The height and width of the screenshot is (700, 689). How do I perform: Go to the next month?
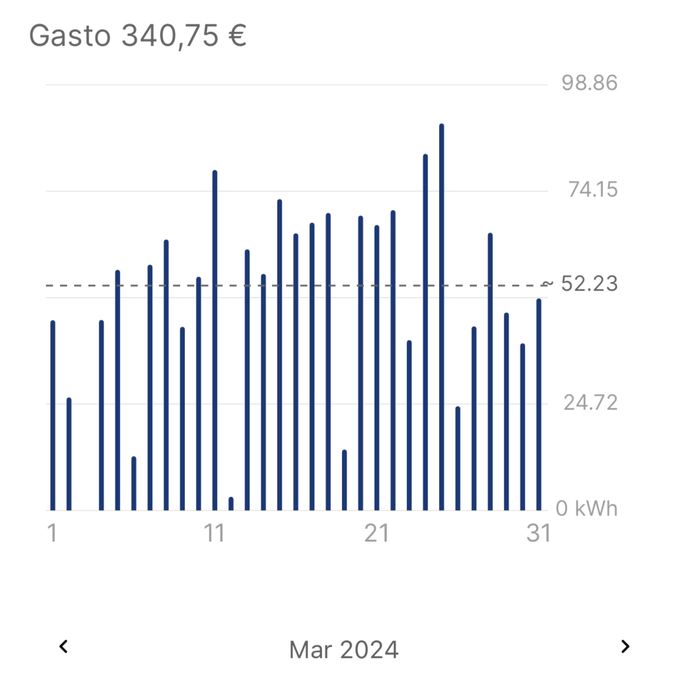(x=625, y=646)
